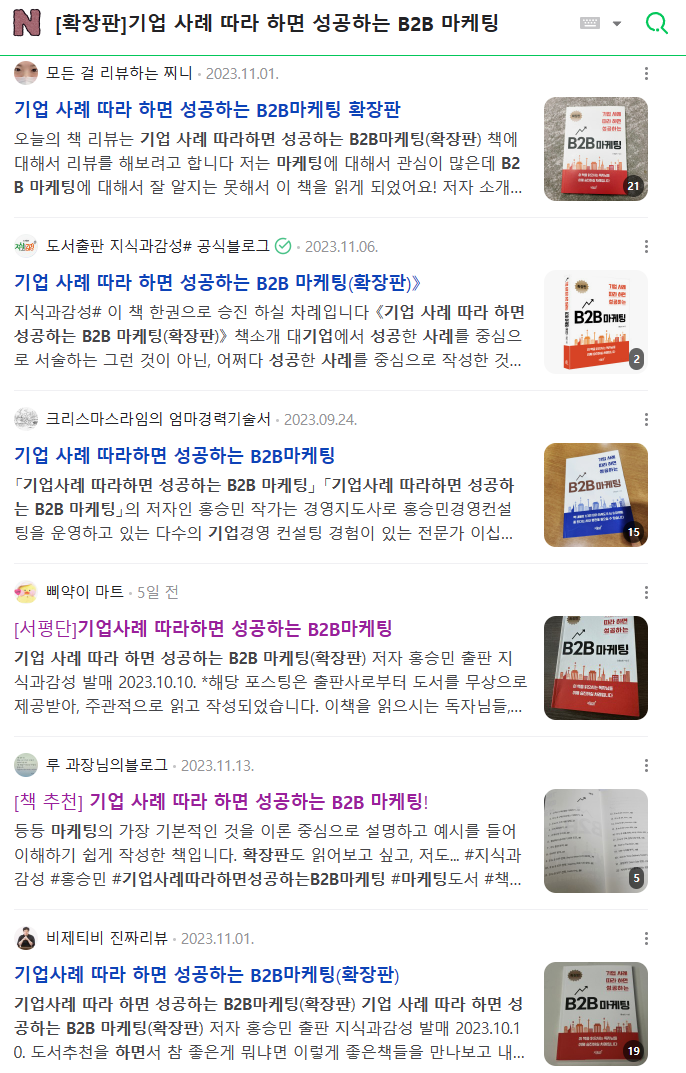This screenshot has width=686, height=1073.
Task: Open 비제티비 진짜리뷰 blog profile
Action: pos(106,938)
